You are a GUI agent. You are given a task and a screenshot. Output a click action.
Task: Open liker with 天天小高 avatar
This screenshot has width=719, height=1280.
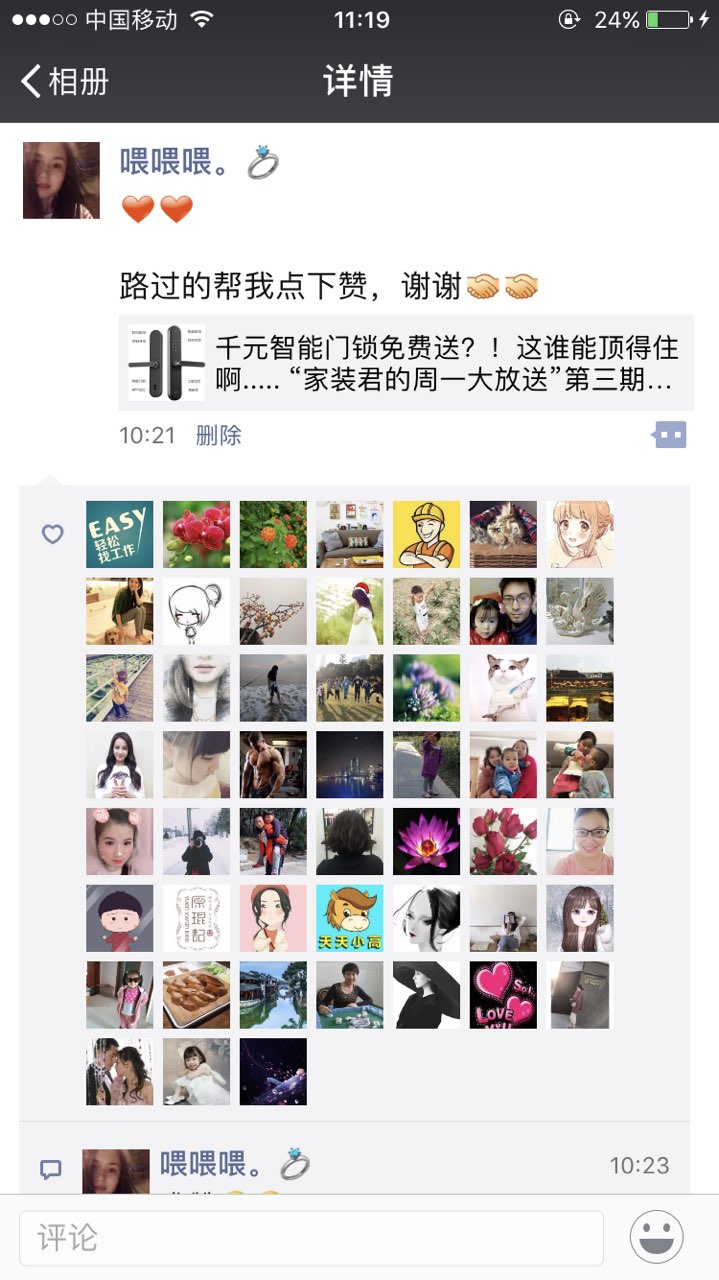point(349,918)
